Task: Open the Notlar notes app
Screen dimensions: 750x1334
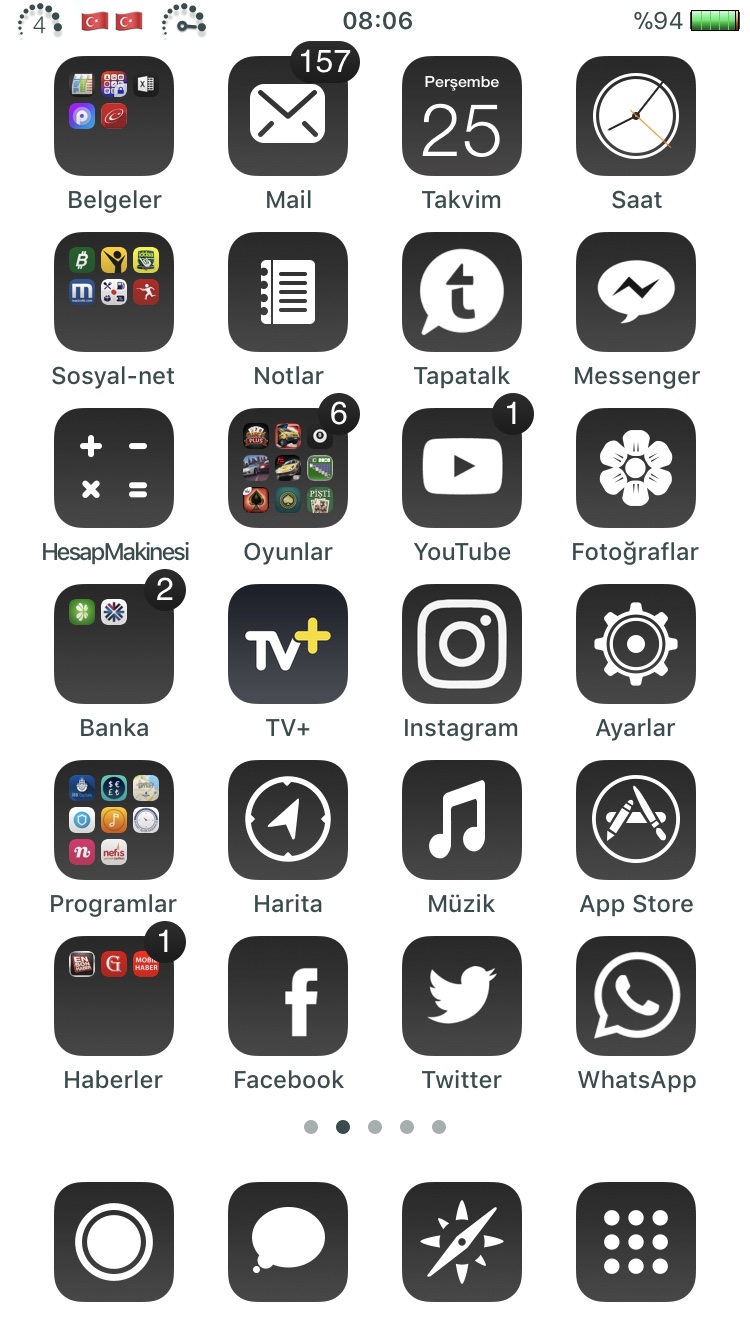Action: point(288,292)
